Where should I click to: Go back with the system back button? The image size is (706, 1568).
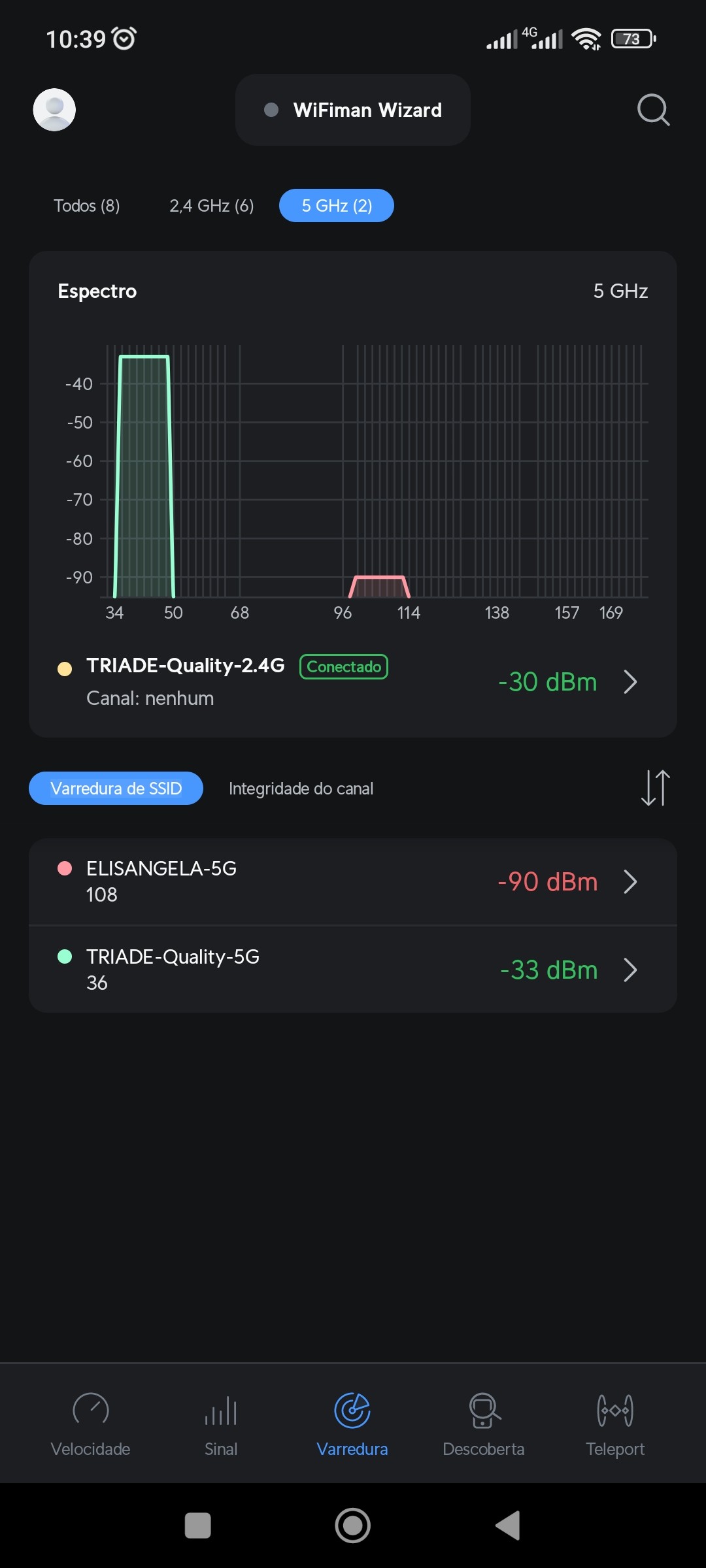(x=508, y=1526)
